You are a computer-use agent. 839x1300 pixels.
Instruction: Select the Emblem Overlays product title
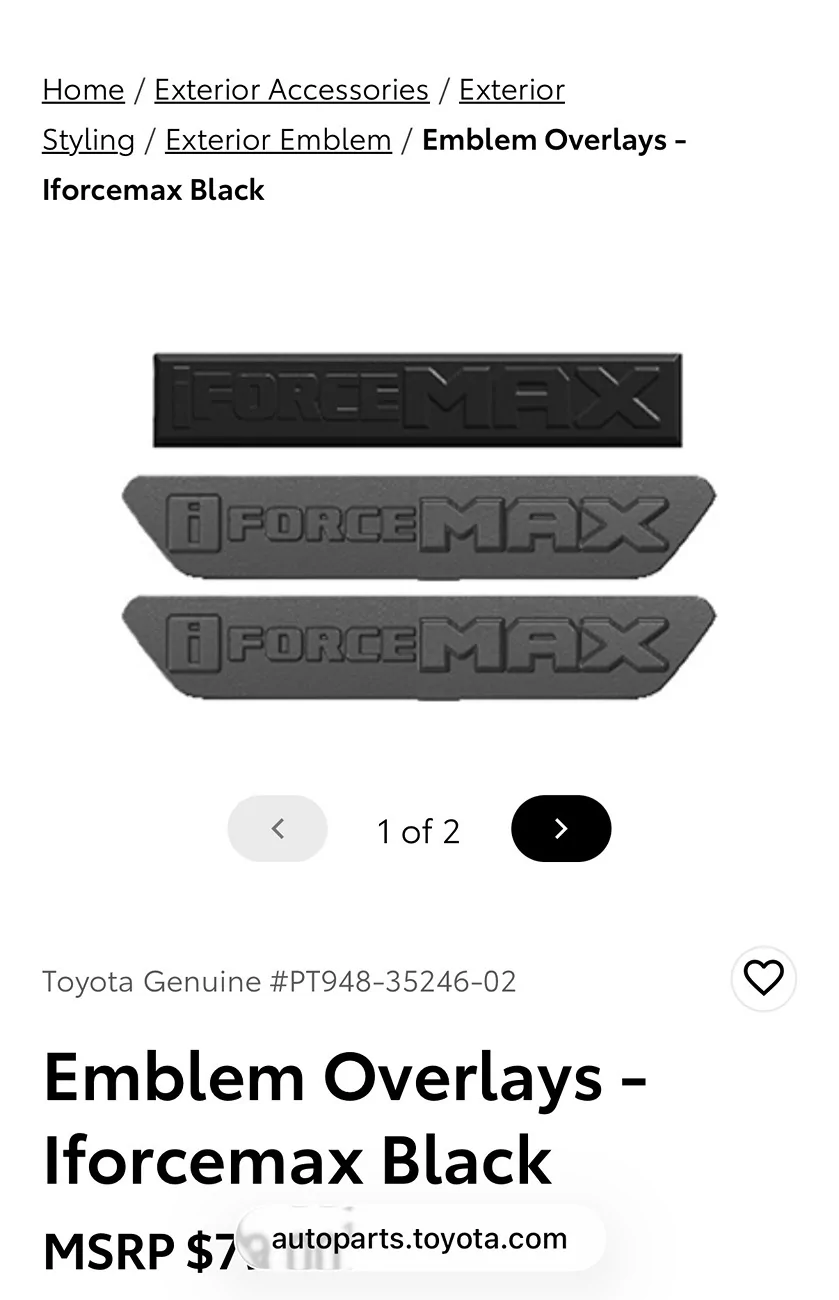click(x=345, y=1118)
